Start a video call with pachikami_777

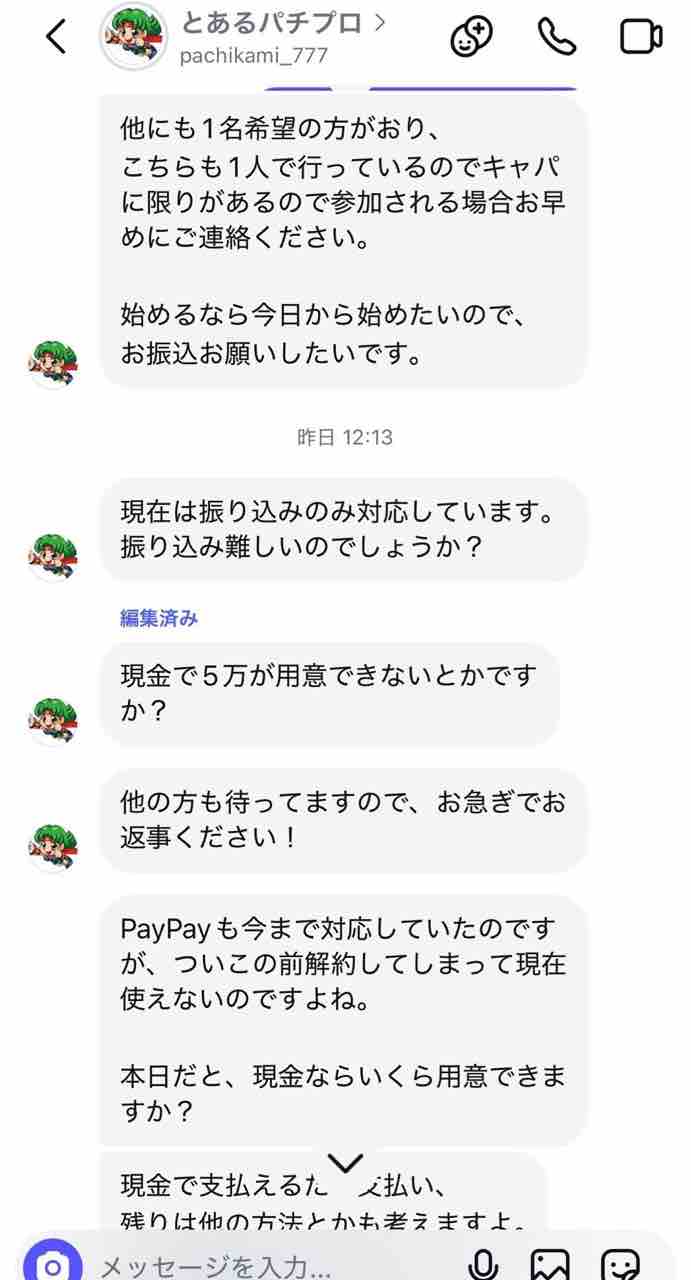(x=641, y=37)
